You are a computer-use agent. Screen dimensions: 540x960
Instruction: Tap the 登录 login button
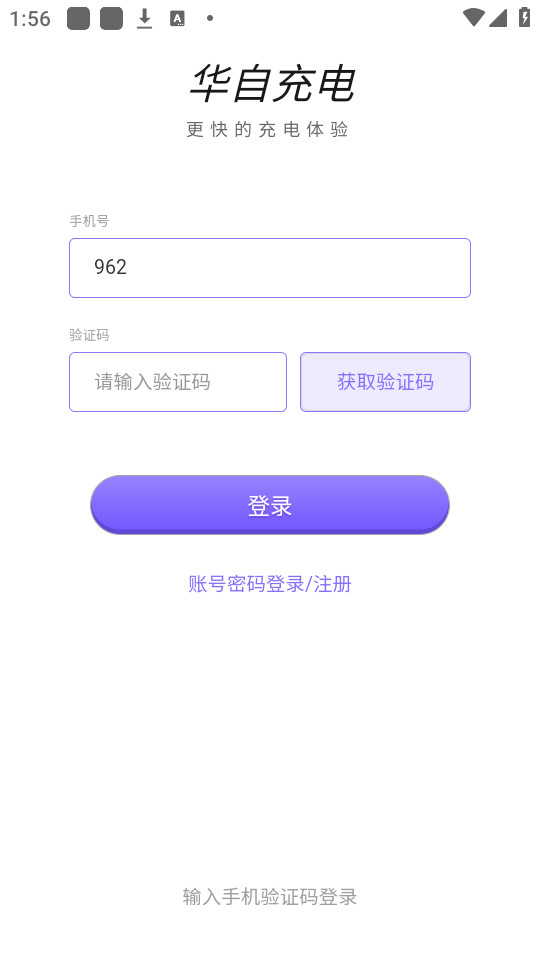tap(269, 505)
